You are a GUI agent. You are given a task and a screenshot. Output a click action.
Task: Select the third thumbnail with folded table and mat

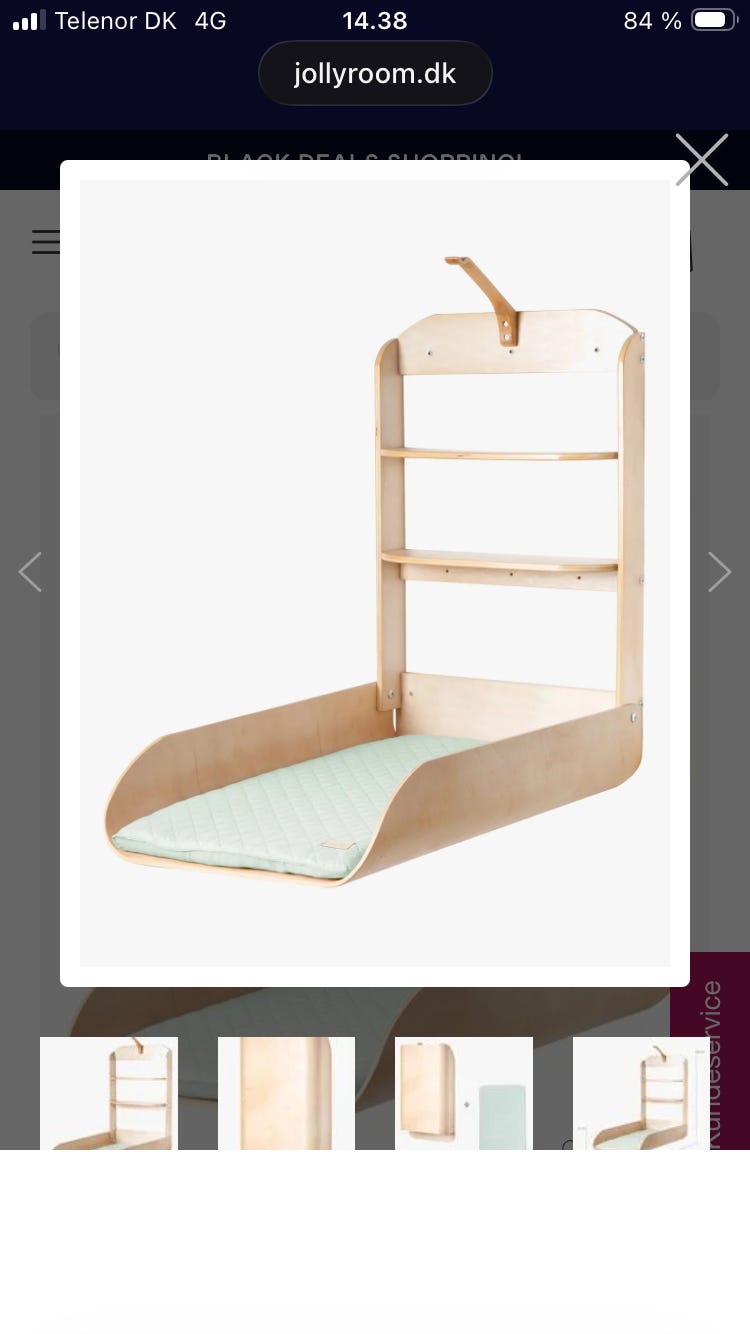[x=464, y=1093]
